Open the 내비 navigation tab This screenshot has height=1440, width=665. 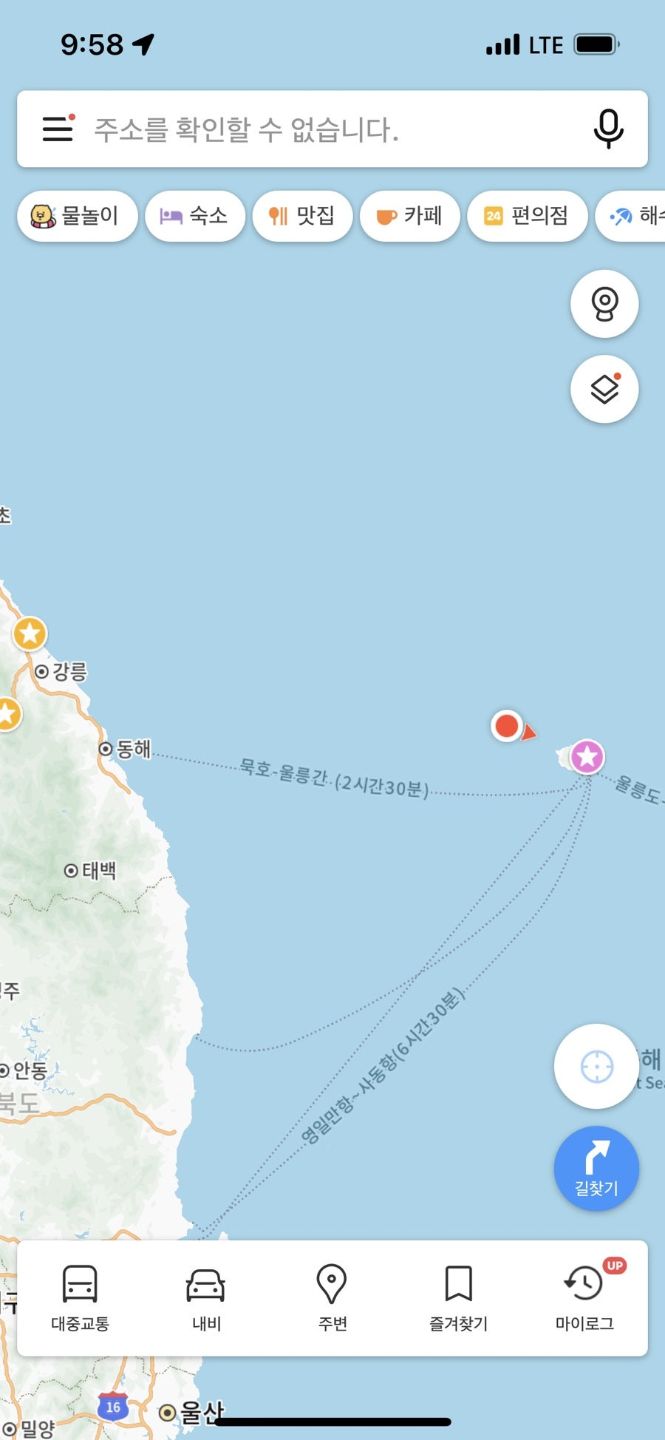click(206, 1298)
